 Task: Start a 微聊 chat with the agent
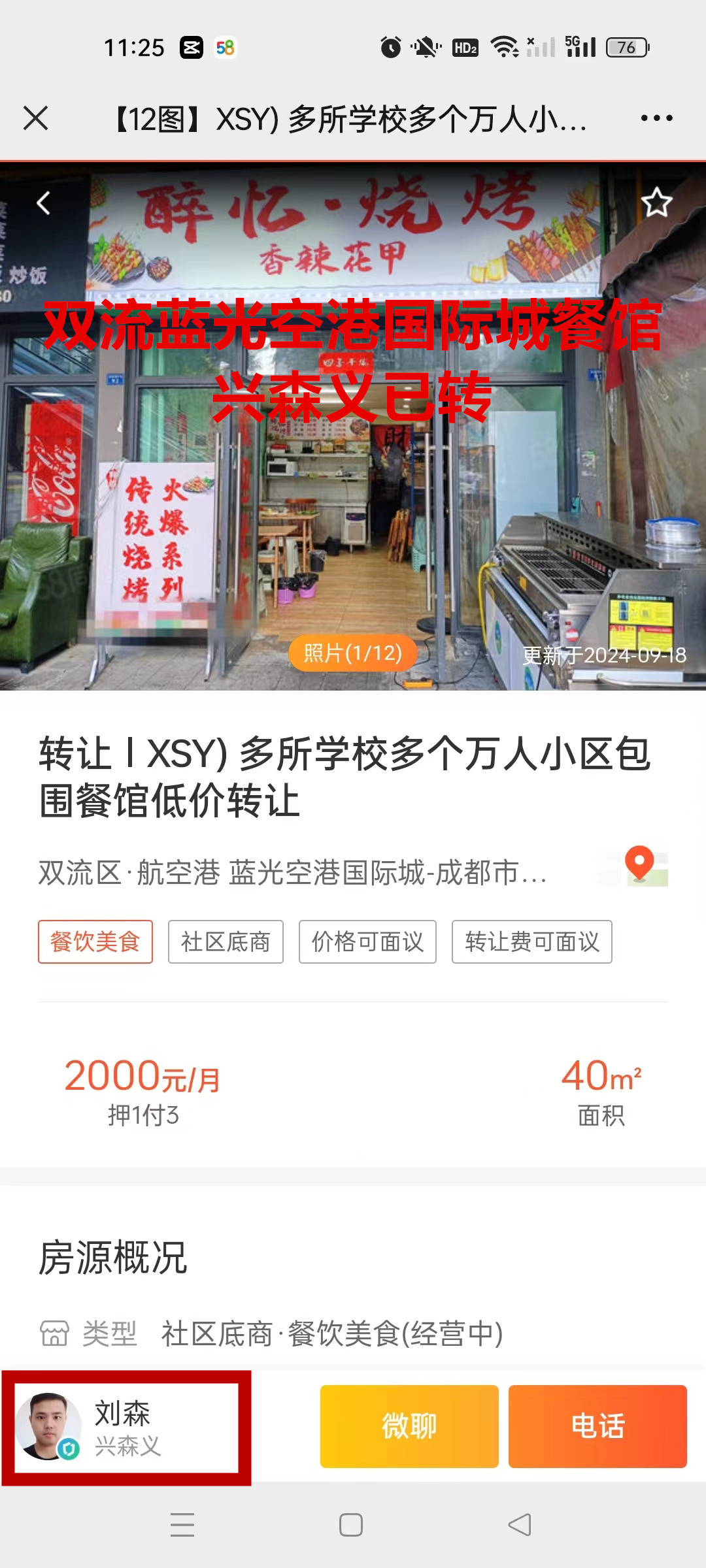[409, 1426]
